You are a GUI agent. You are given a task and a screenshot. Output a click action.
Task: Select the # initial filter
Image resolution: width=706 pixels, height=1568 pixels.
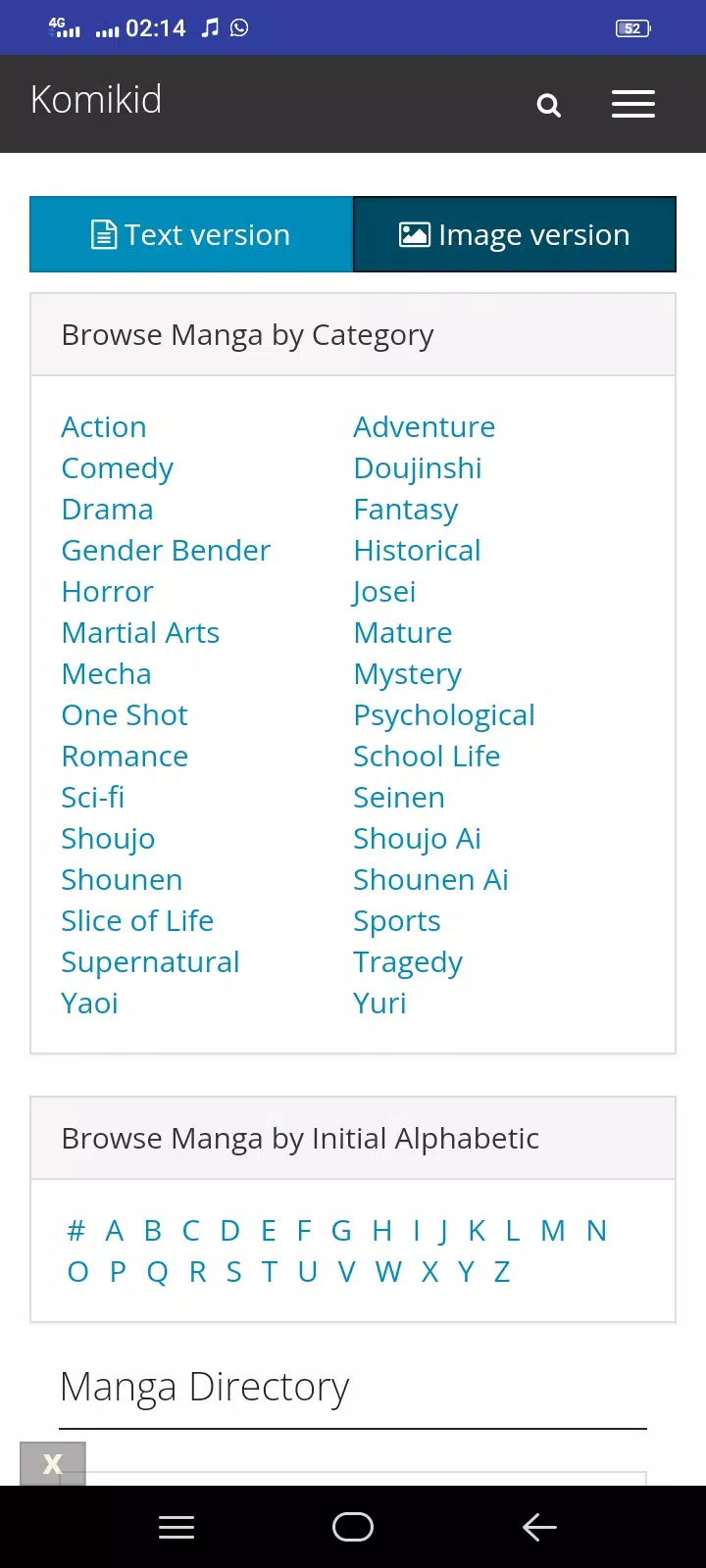click(x=76, y=1231)
